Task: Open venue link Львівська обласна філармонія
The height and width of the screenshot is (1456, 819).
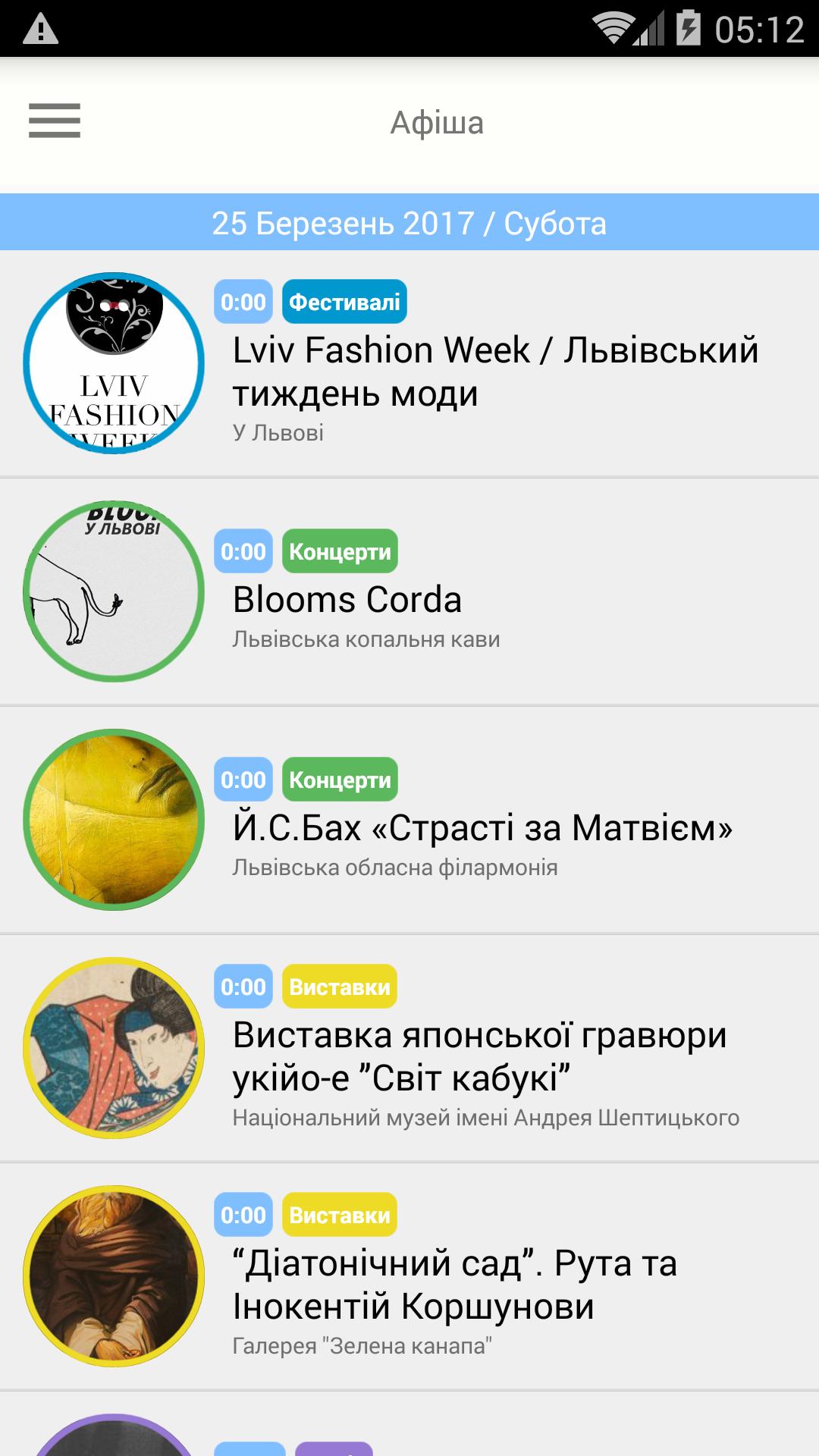Action: pos(396,869)
